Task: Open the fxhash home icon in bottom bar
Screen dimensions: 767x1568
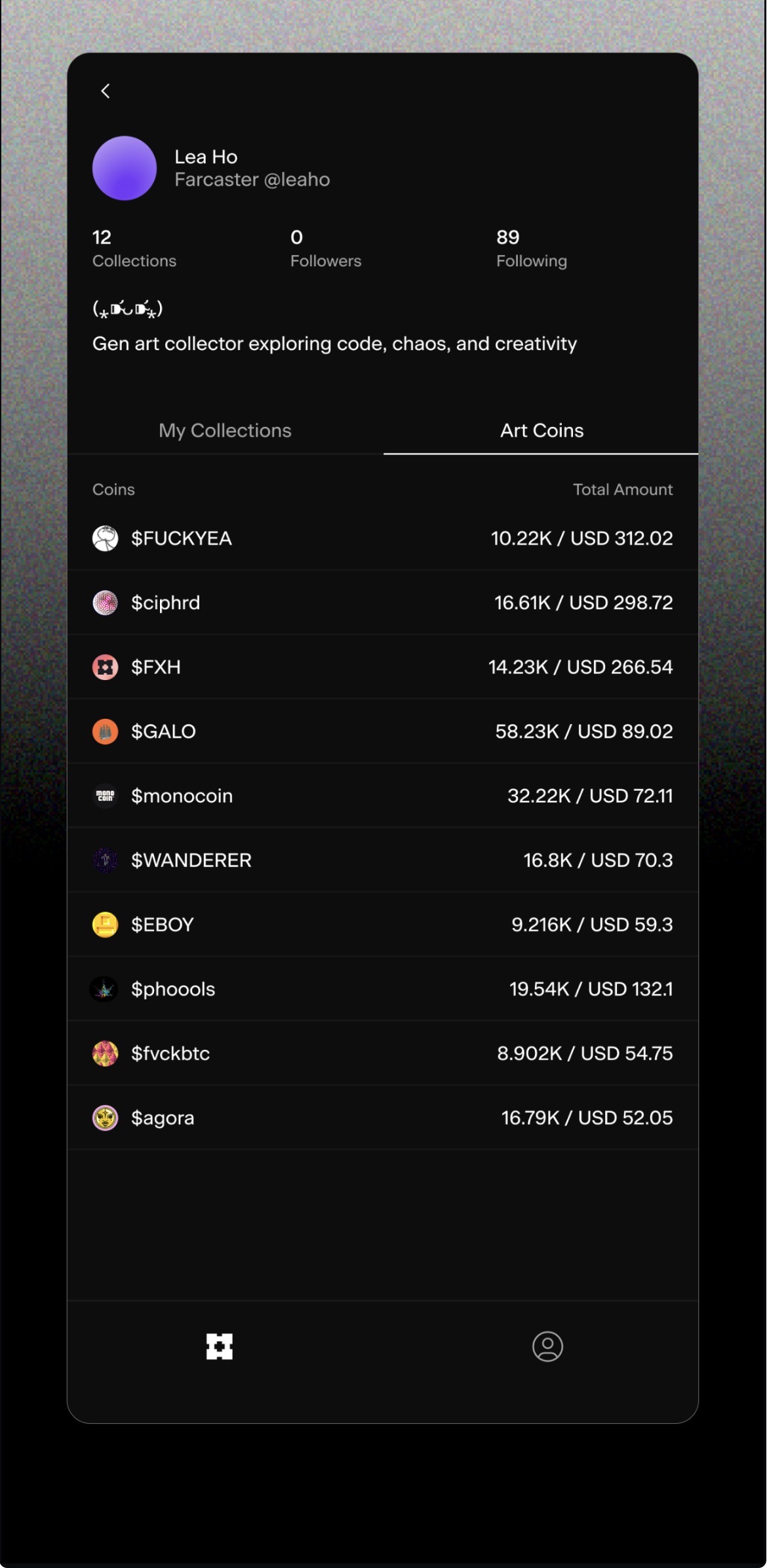Action: coord(219,1346)
